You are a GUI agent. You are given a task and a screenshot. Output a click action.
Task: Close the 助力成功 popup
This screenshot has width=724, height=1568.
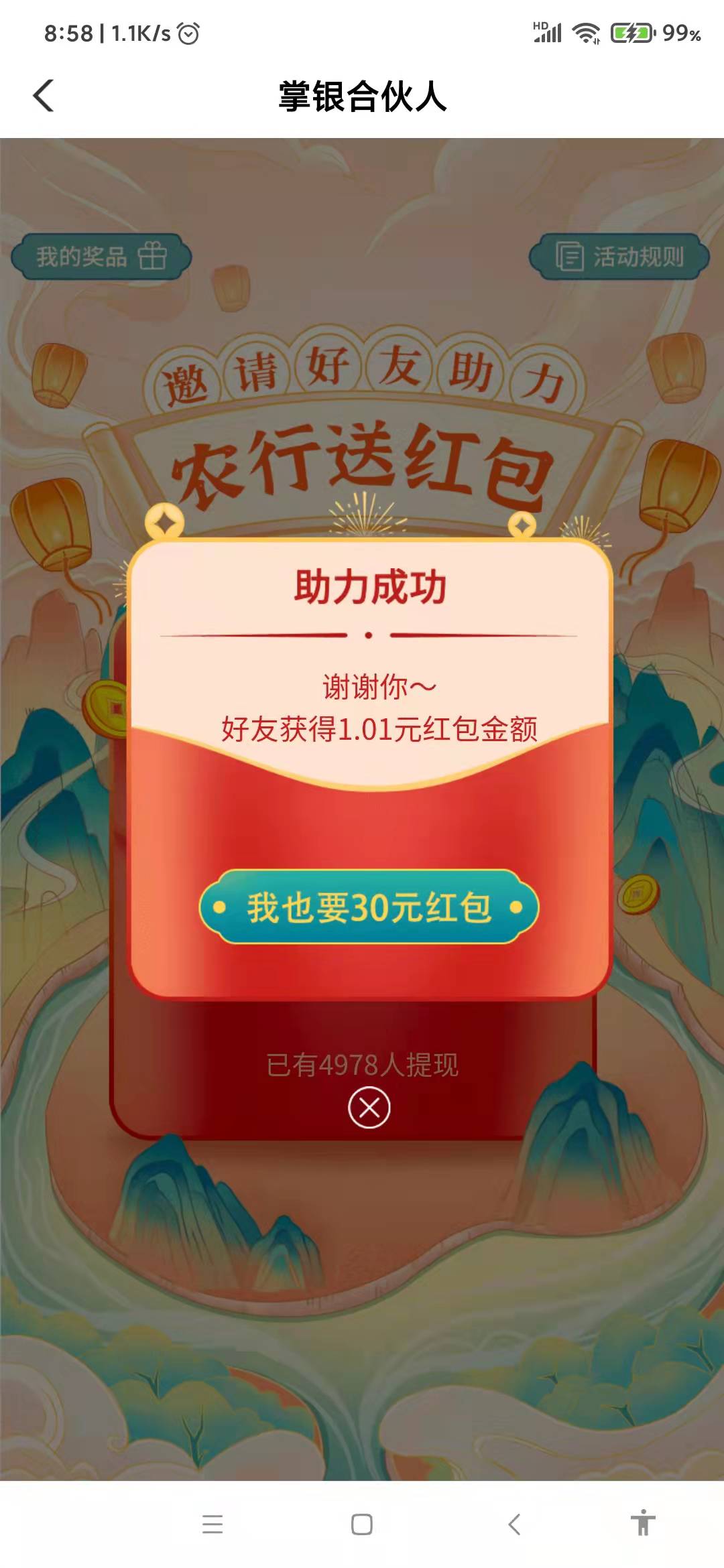[x=369, y=1107]
